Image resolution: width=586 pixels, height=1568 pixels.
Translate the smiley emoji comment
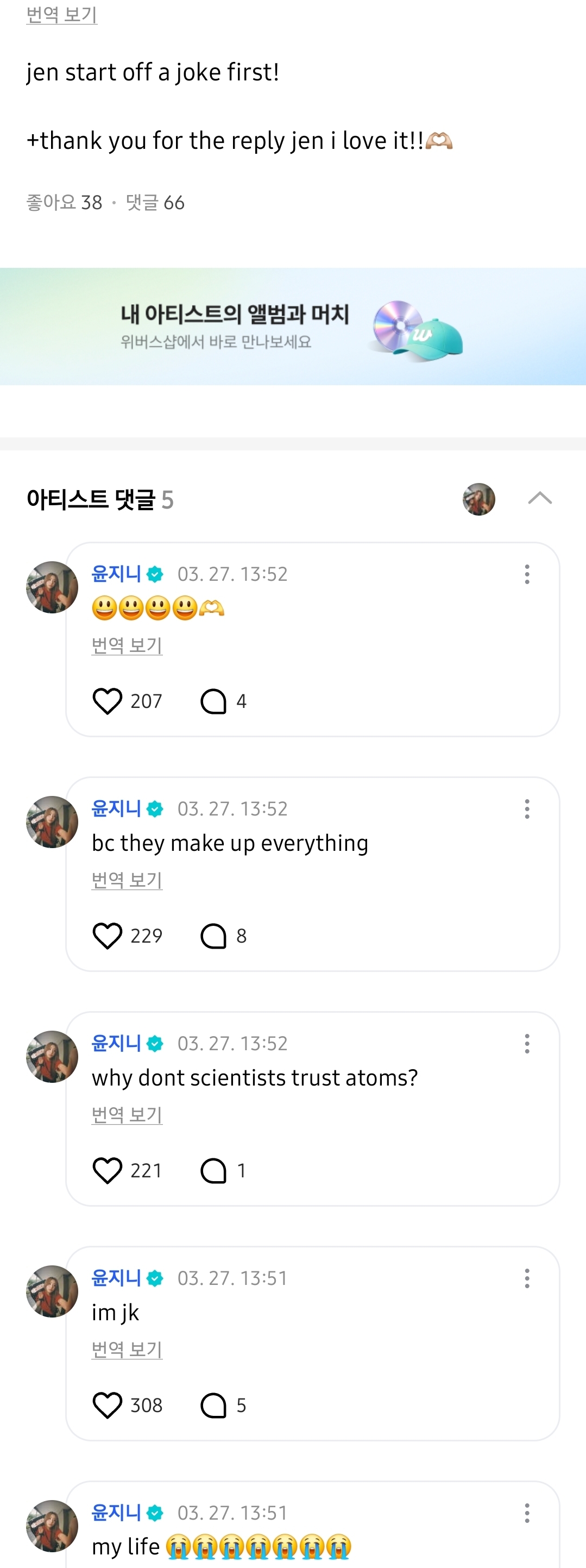pyautogui.click(x=127, y=645)
